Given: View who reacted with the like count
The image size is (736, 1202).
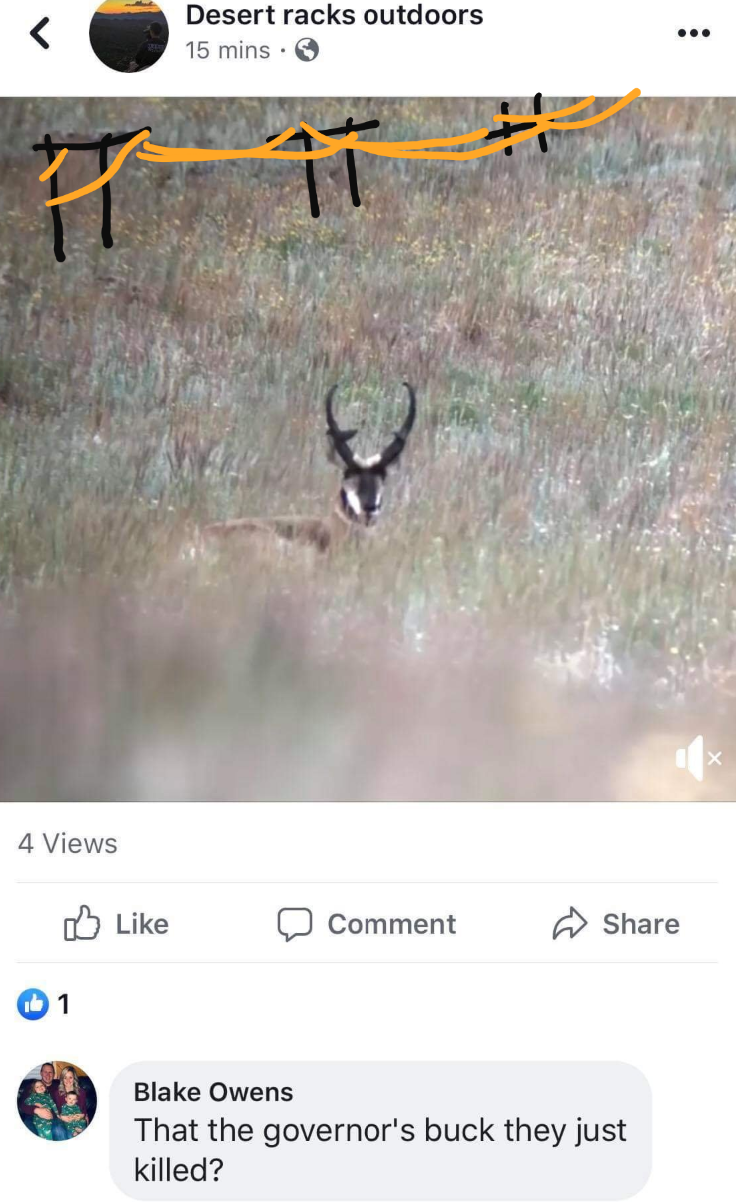Looking at the screenshot, I should (x=44, y=1004).
